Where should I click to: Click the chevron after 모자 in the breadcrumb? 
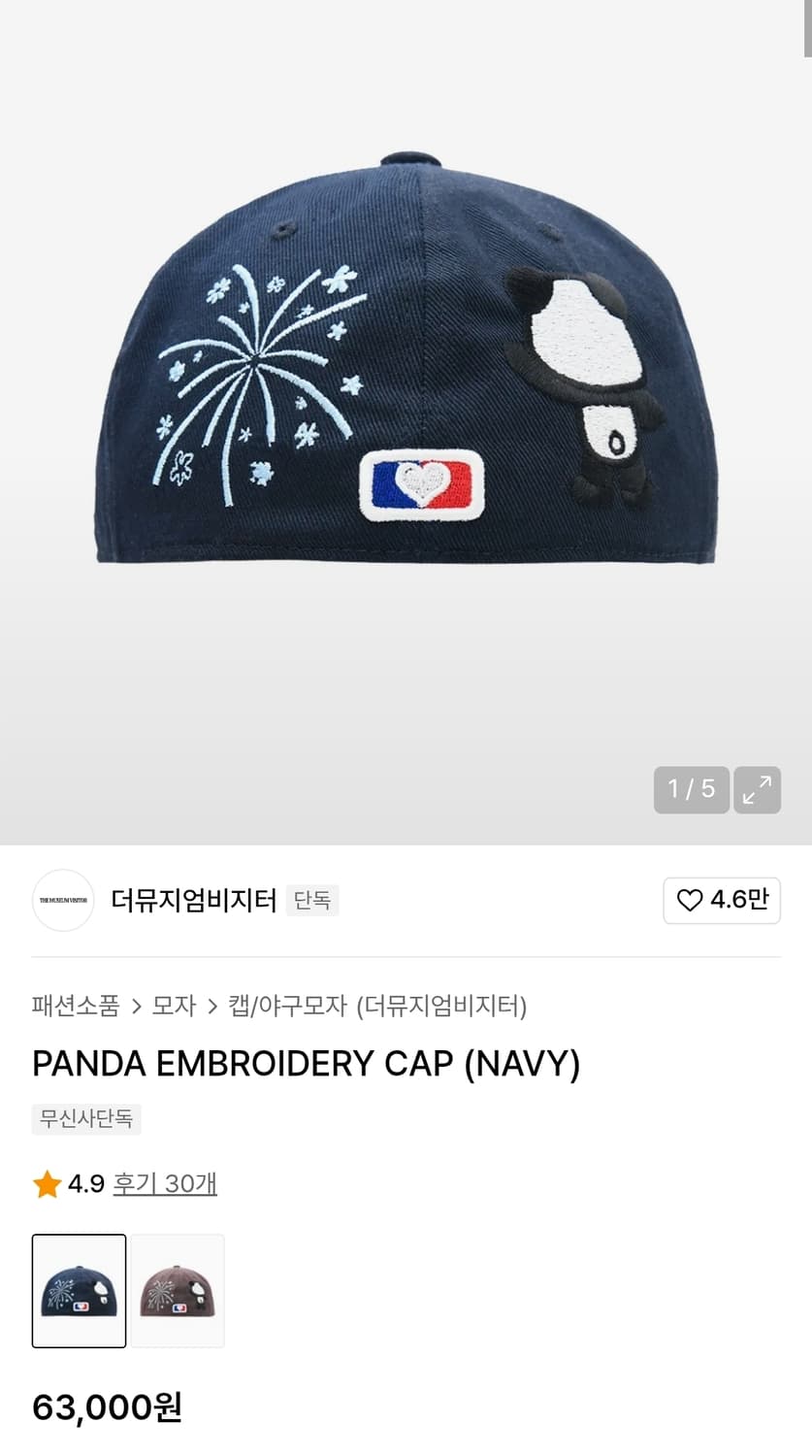tap(209, 1008)
